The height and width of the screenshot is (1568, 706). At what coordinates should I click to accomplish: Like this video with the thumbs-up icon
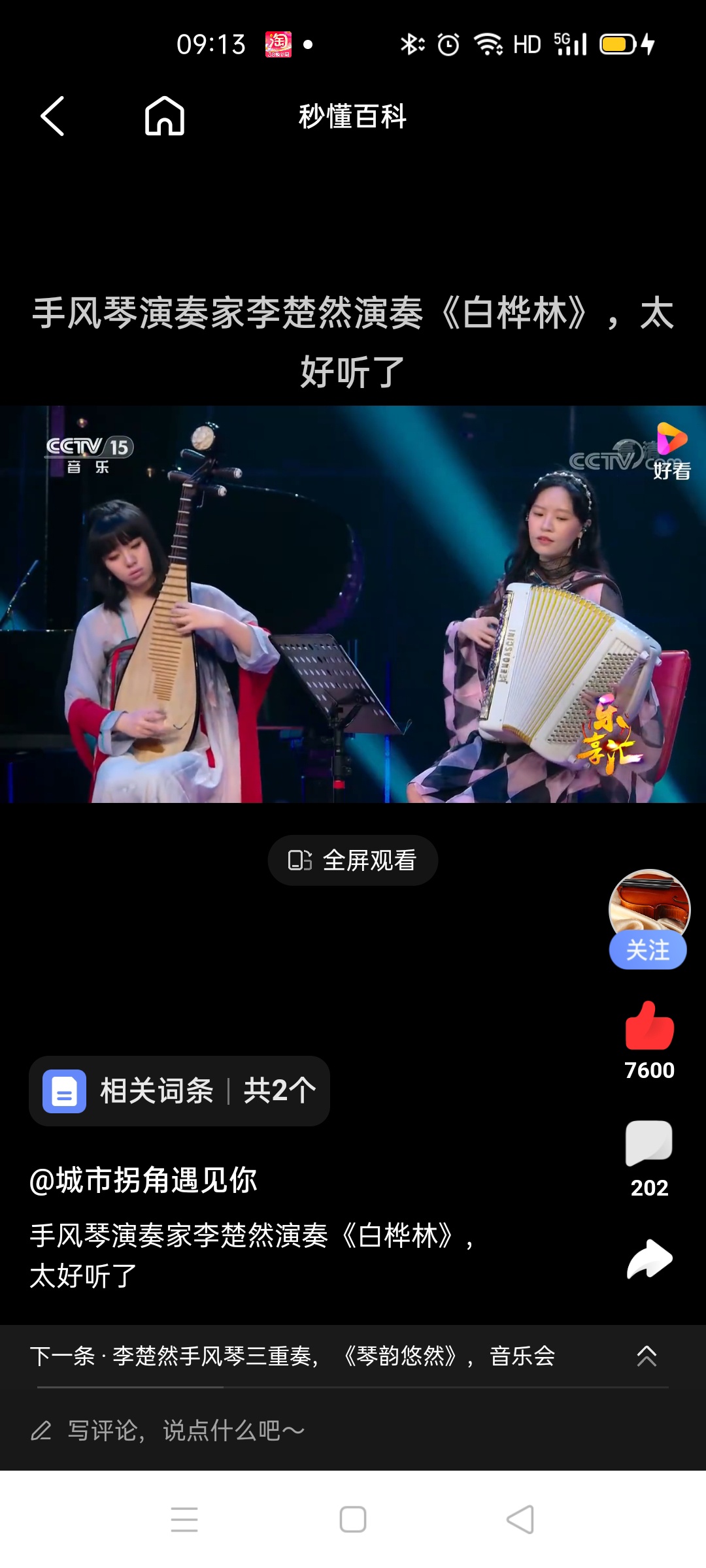pos(649,1026)
